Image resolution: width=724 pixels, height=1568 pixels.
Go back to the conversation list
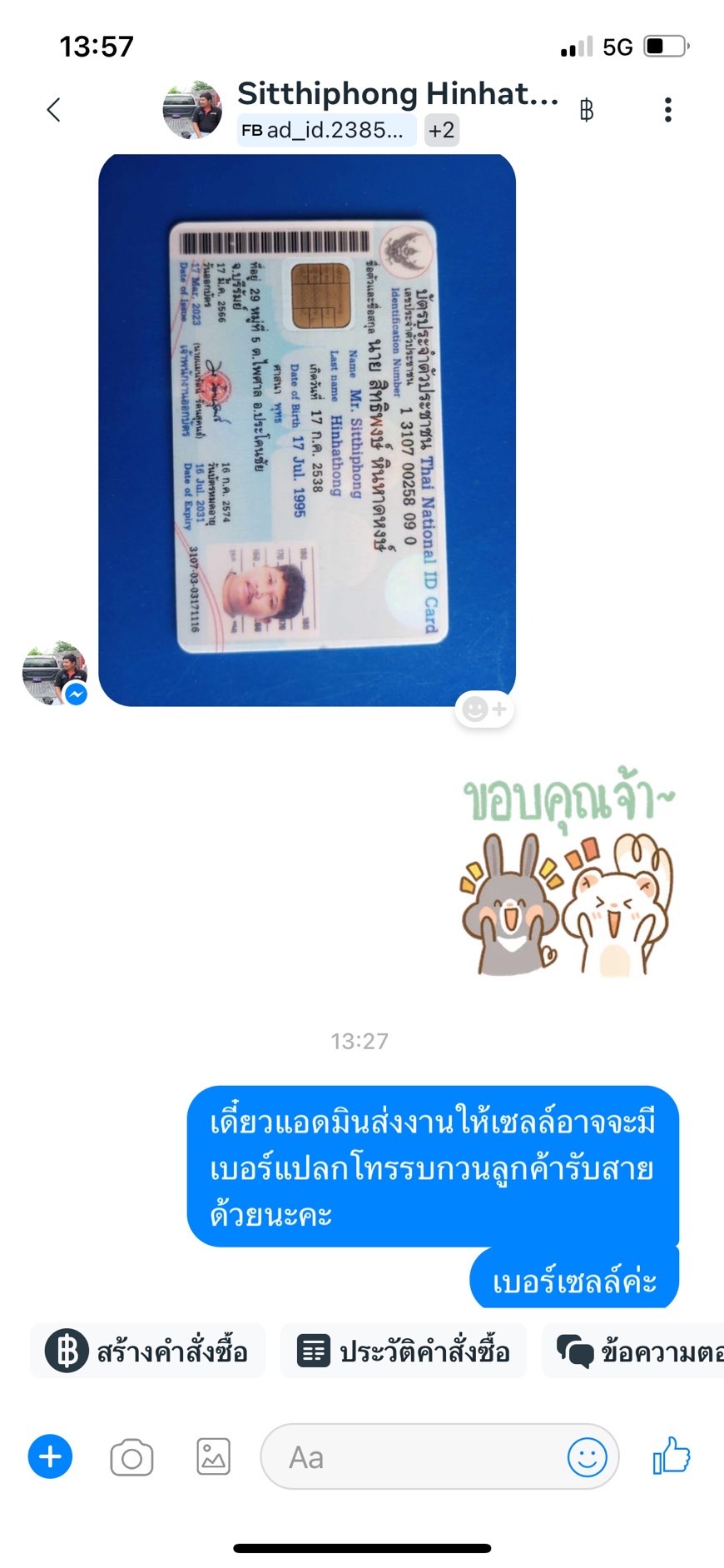point(54,110)
